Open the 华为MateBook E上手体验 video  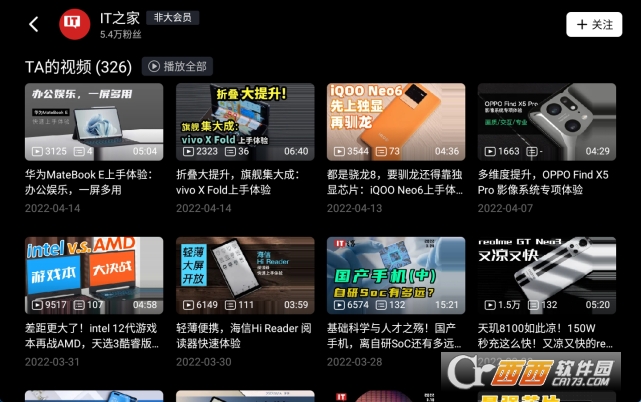click(x=93, y=121)
